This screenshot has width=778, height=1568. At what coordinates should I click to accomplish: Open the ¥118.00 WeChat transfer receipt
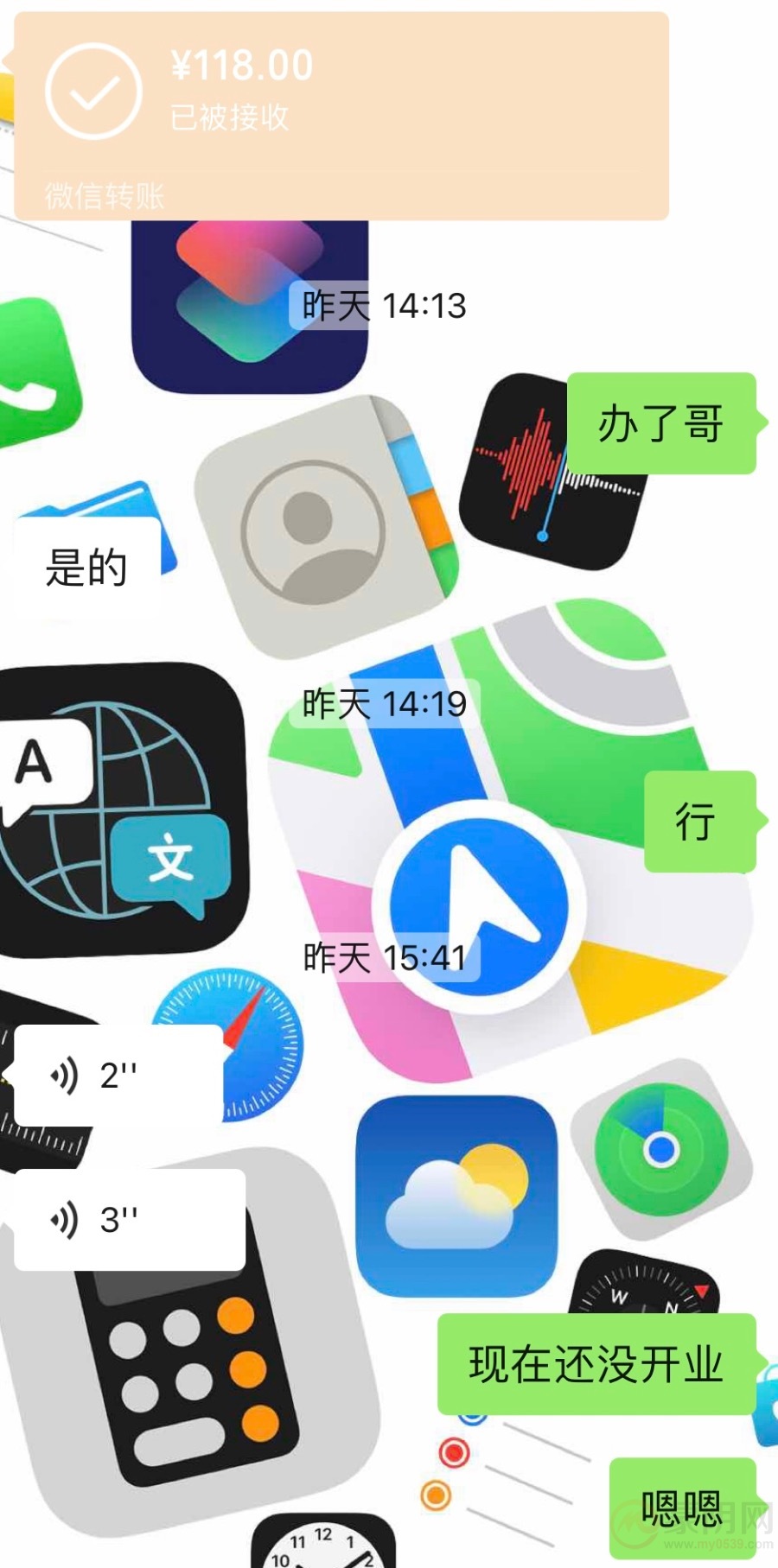tap(341, 116)
